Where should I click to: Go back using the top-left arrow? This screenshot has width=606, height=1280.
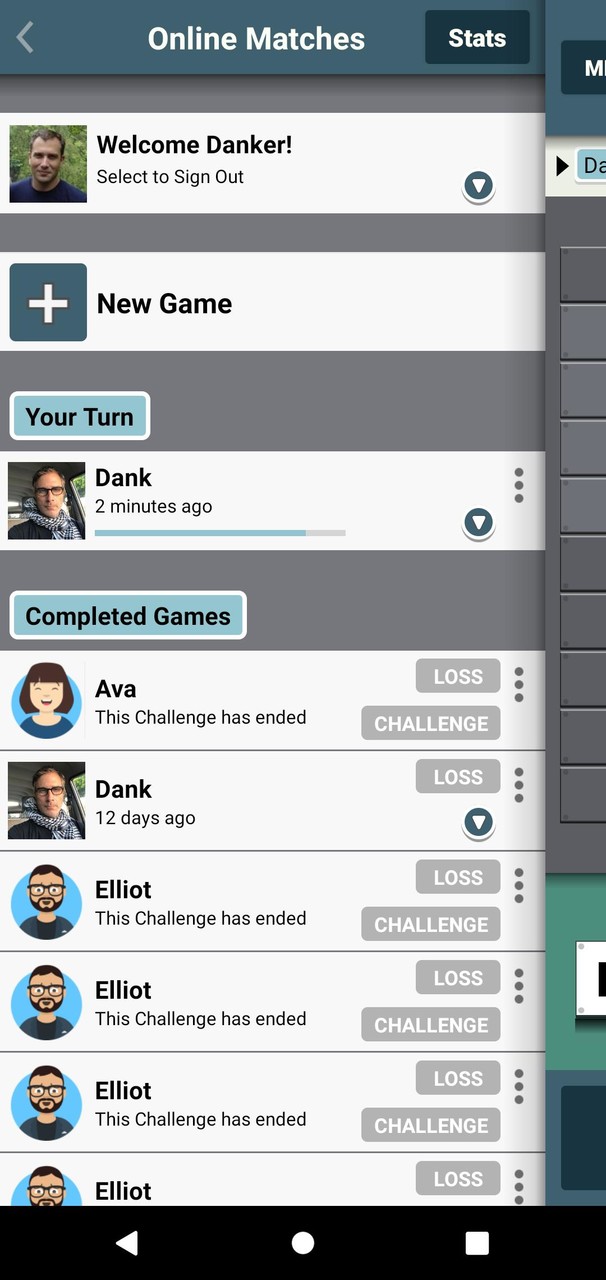tap(26, 38)
